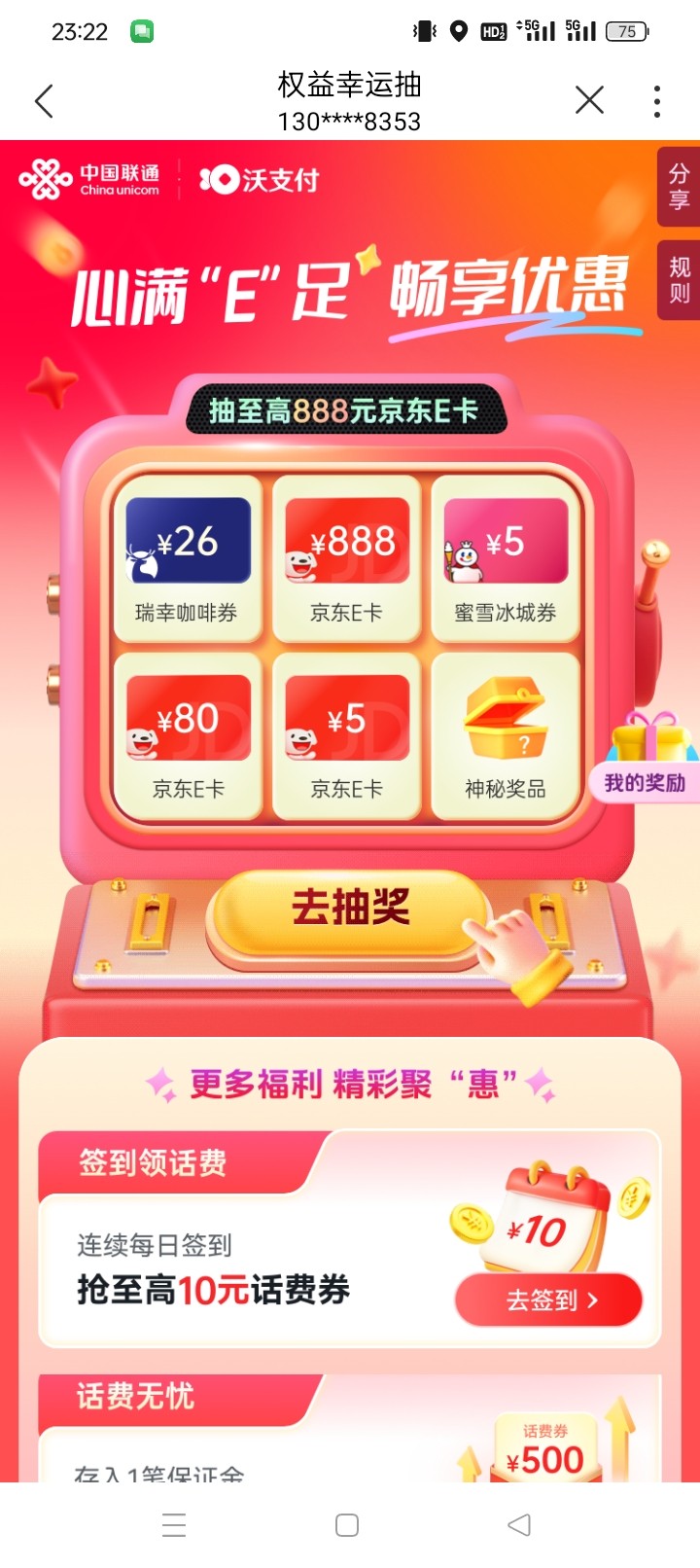This screenshot has width=700, height=1568.
Task: Tap the 去签到 check-in button
Action: click(x=548, y=1301)
